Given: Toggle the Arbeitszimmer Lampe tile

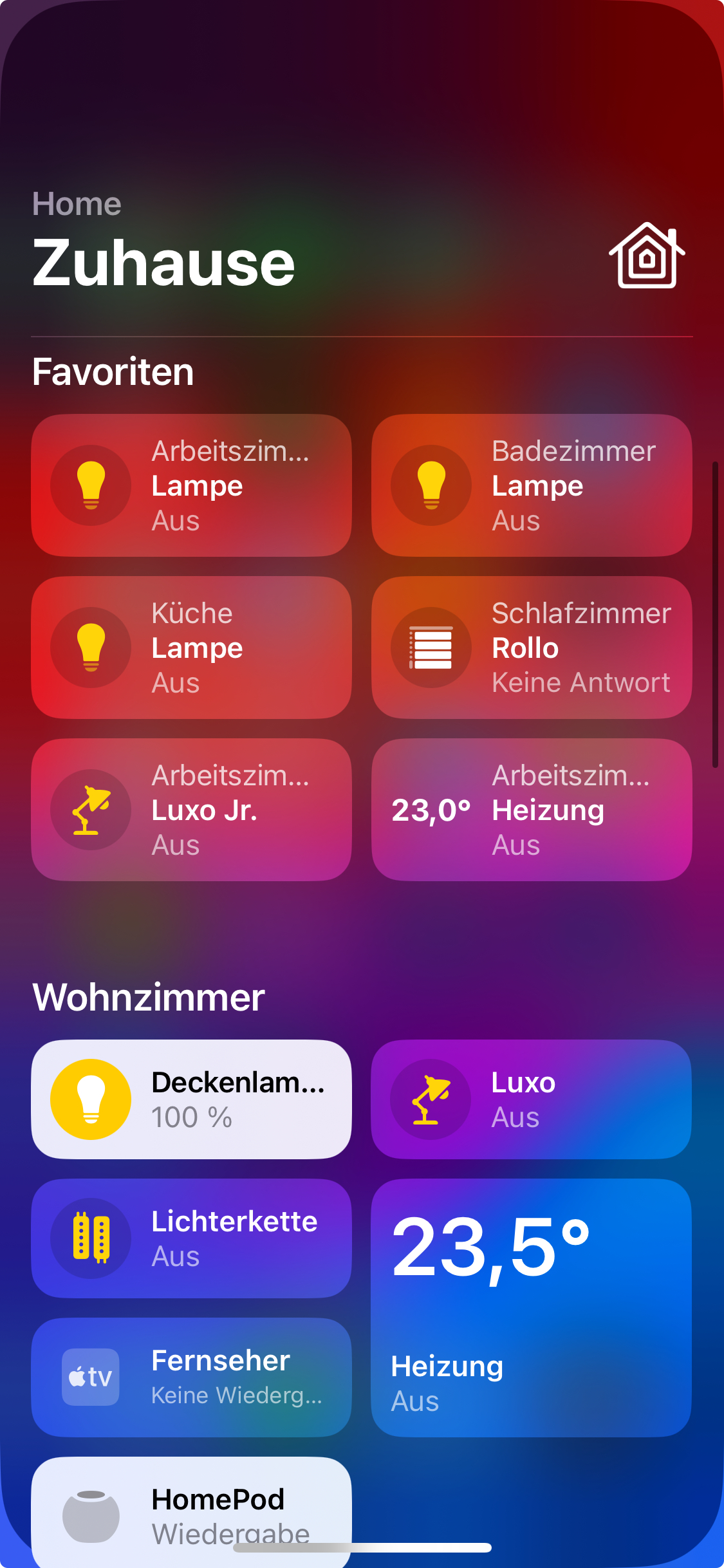Looking at the screenshot, I should coord(192,485).
